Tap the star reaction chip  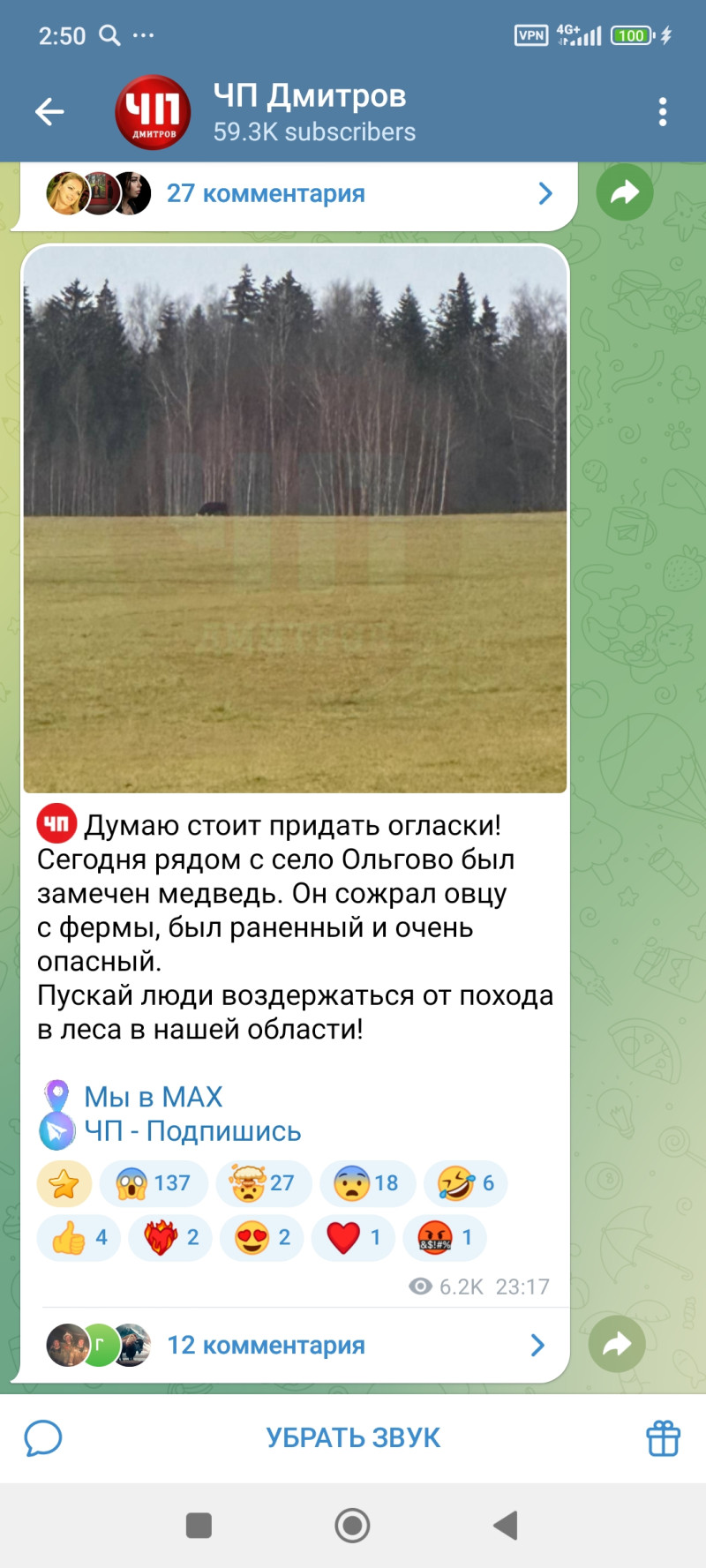pos(64,1183)
